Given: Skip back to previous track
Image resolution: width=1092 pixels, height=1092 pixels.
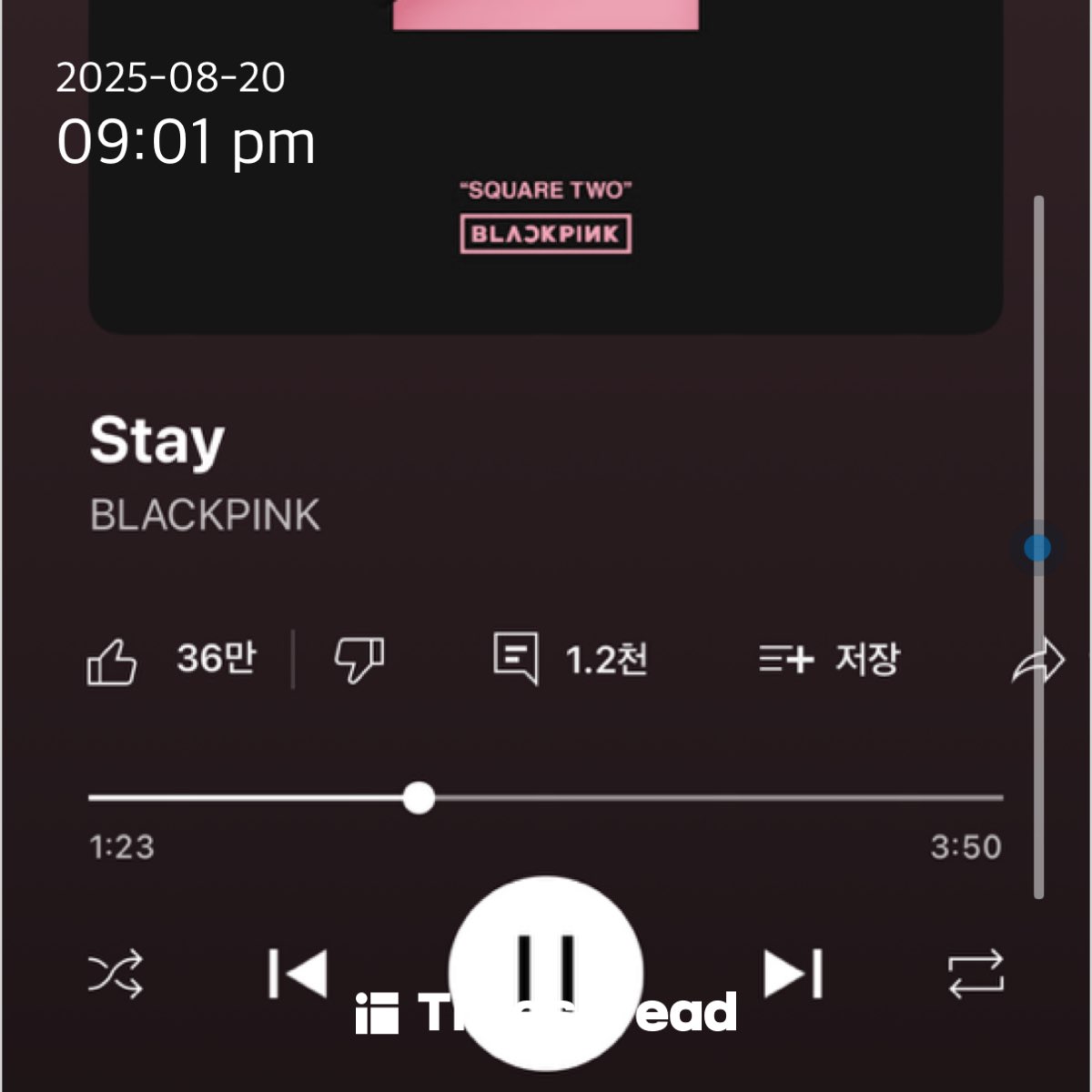Looking at the screenshot, I should (298, 974).
